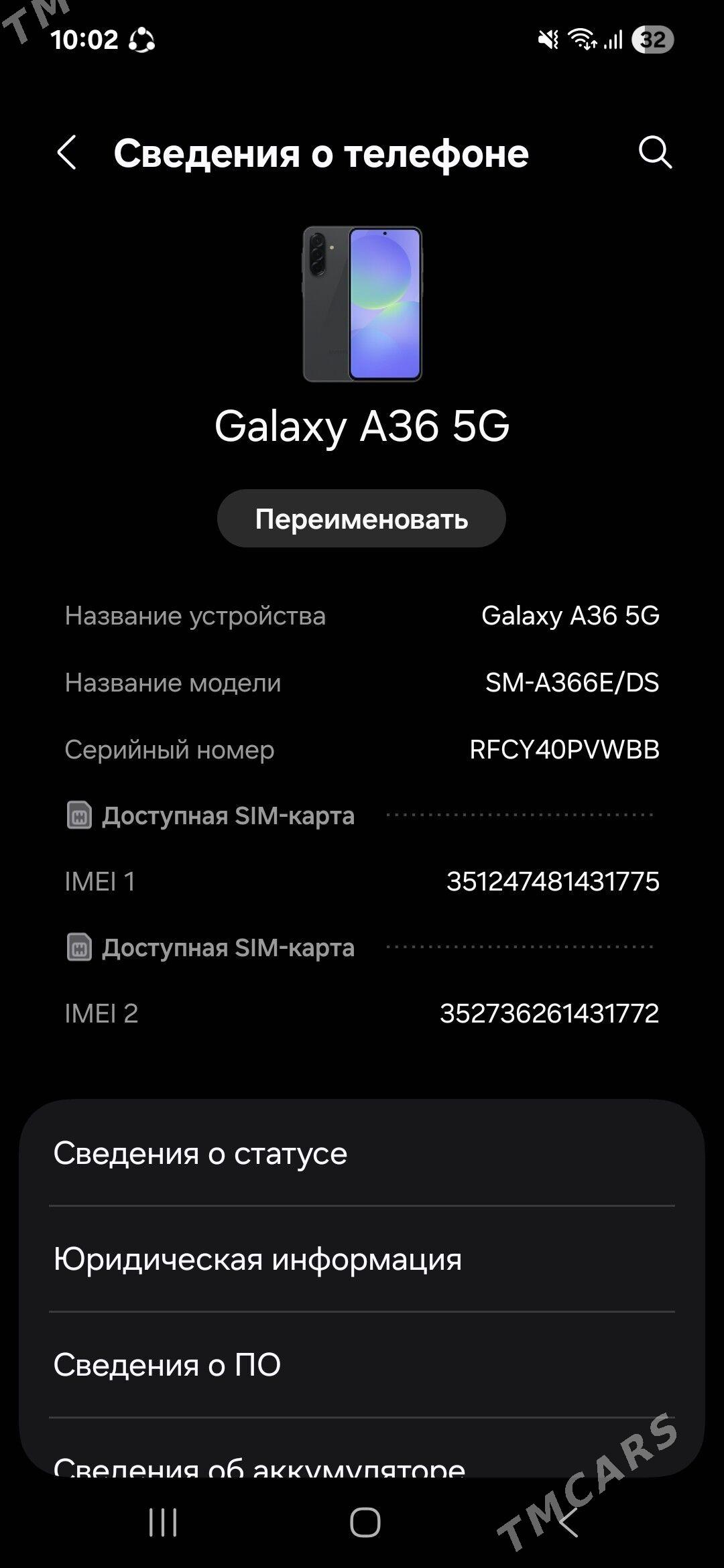Go back from Сведения о телефоне
This screenshot has height=1568, width=724.
coord(66,153)
